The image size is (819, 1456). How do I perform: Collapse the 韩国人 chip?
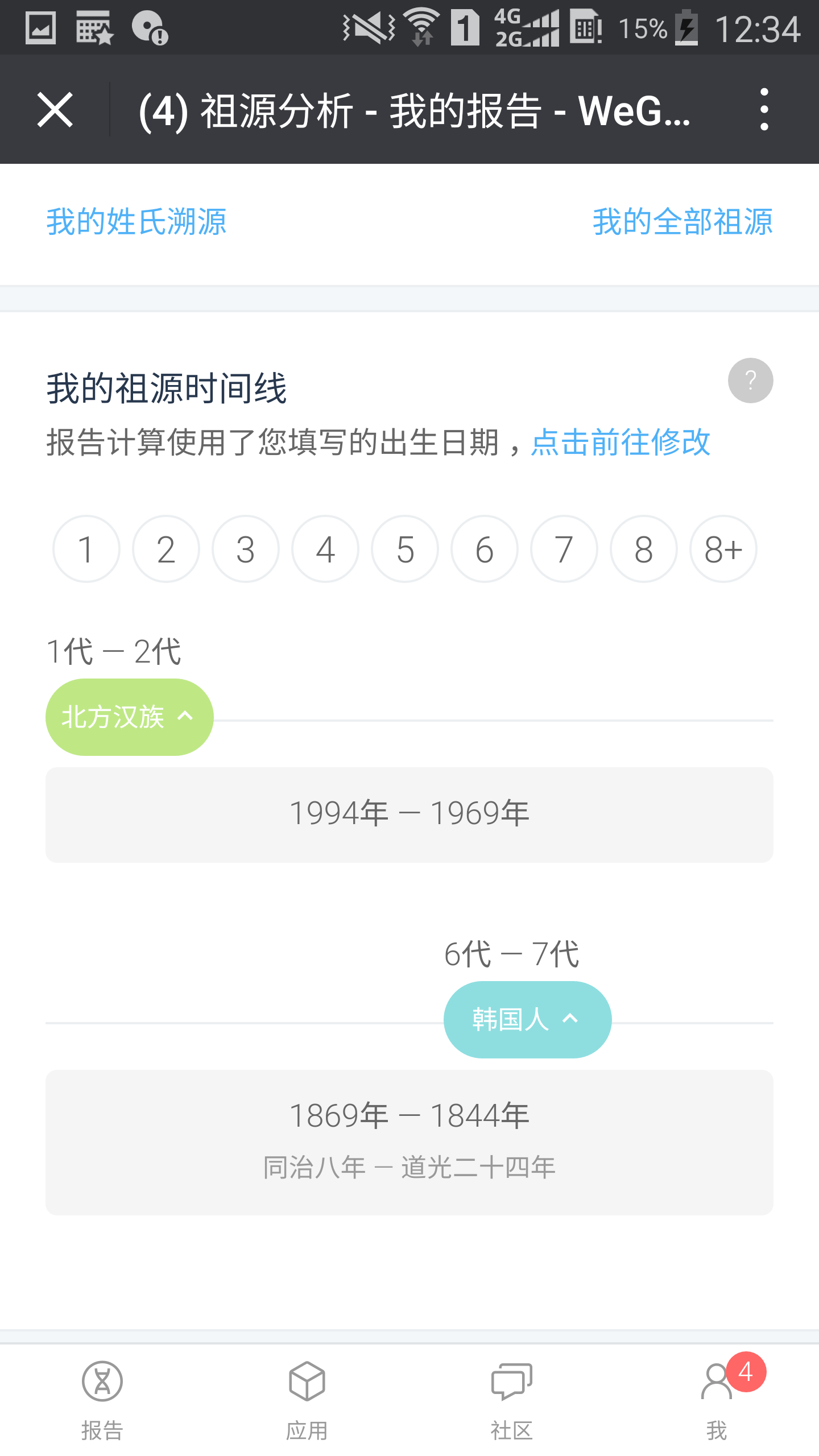[x=528, y=1019]
